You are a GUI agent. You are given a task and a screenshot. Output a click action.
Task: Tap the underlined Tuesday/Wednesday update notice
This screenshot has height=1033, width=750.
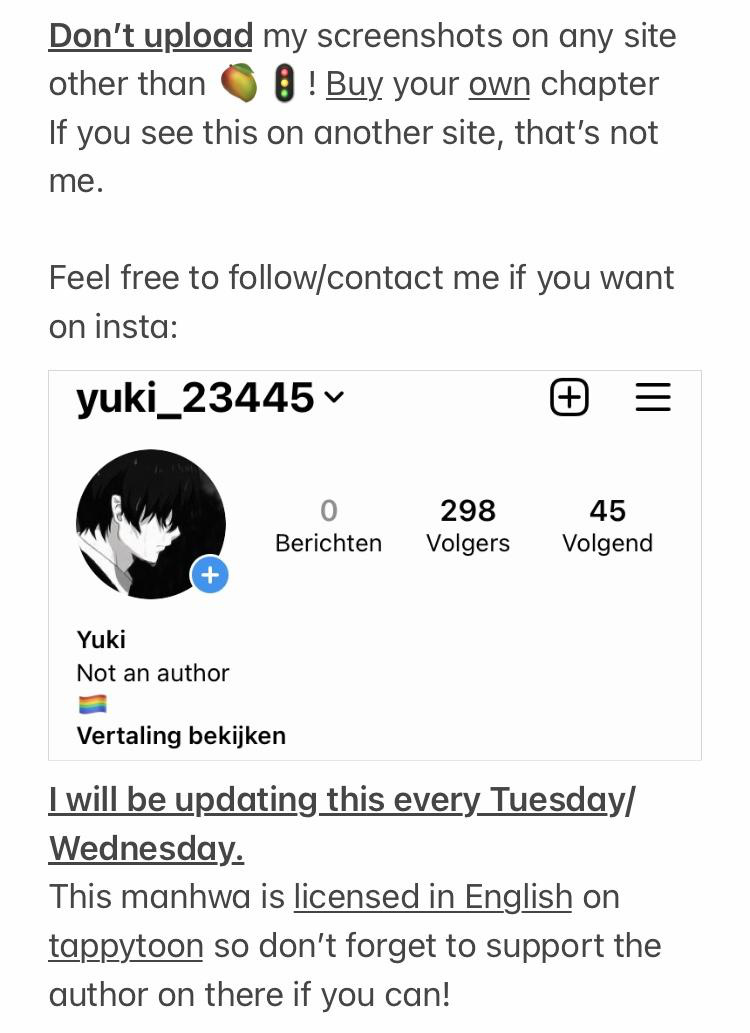click(340, 800)
